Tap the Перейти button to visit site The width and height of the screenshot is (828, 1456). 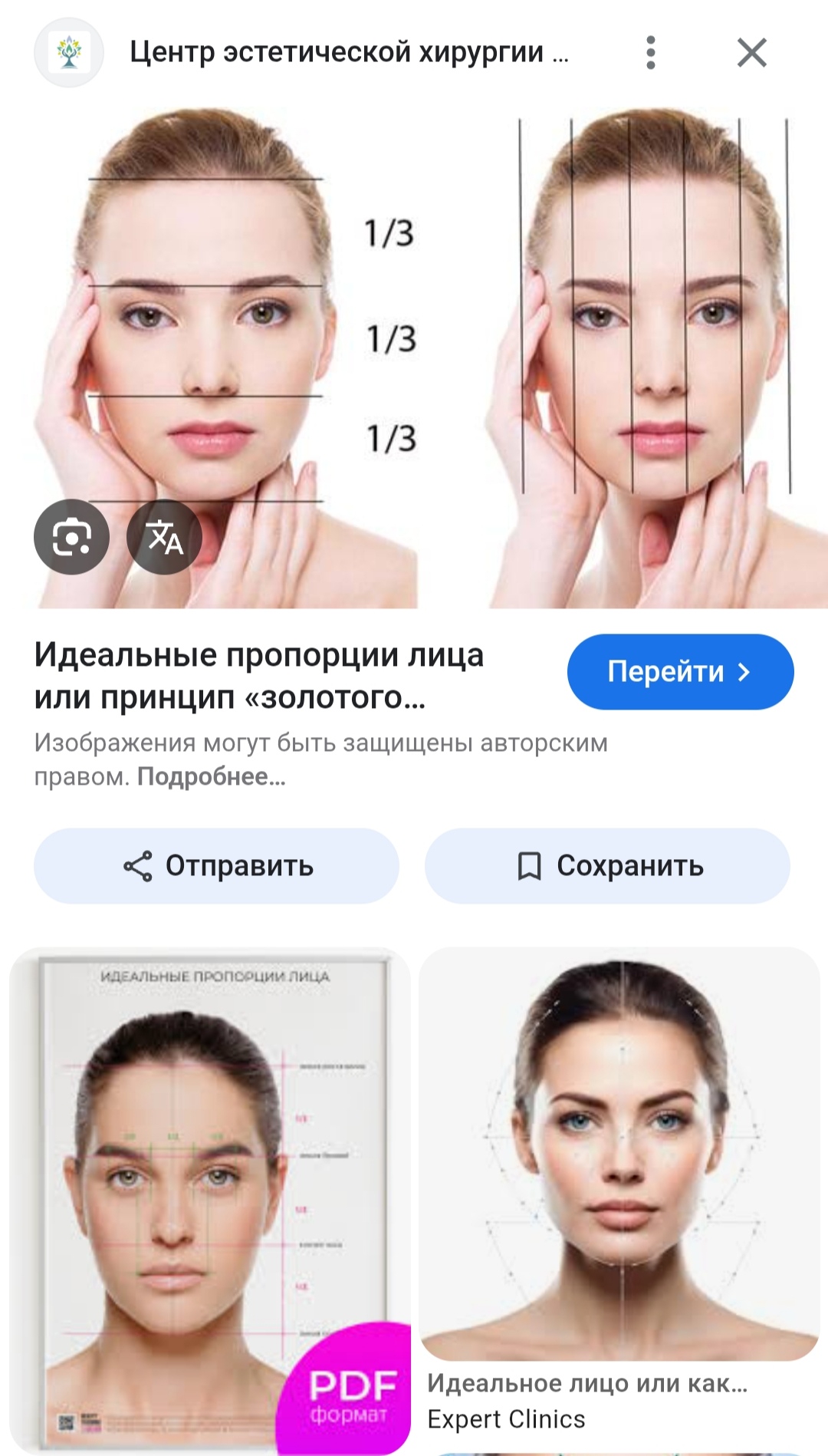point(680,671)
